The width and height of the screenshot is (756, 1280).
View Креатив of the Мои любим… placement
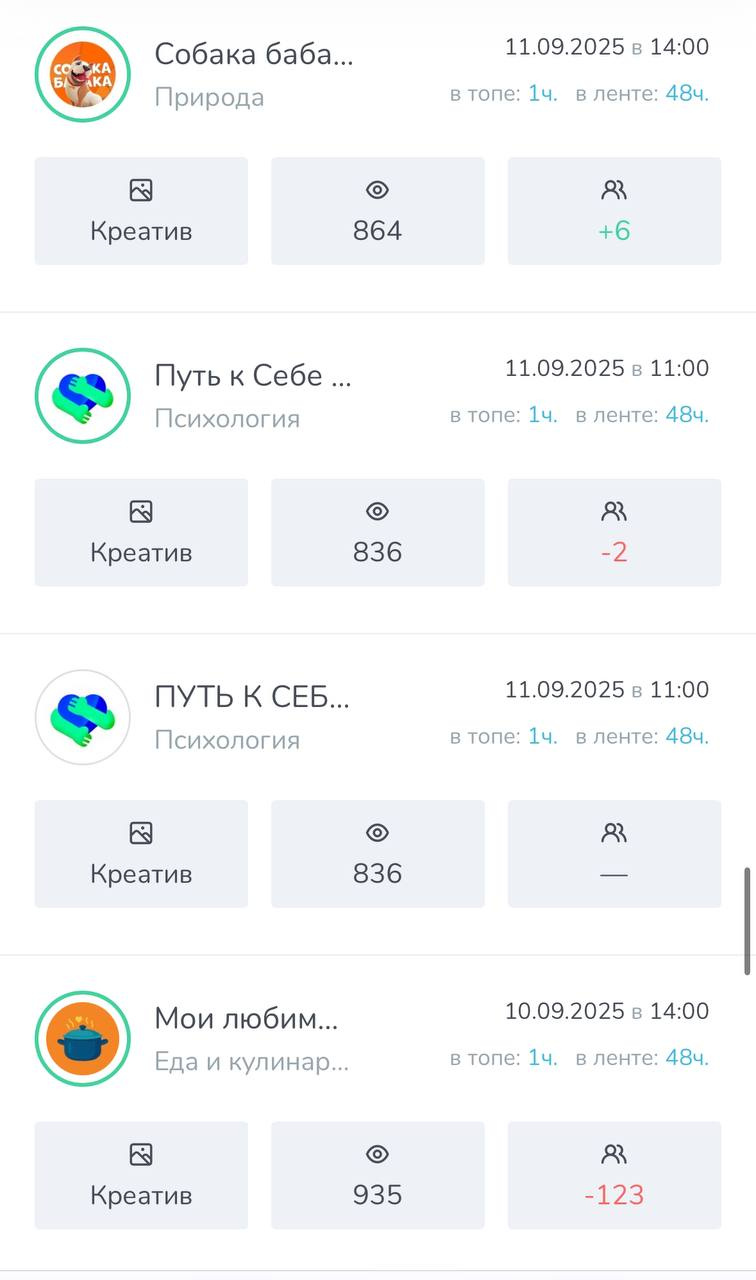(x=141, y=1175)
